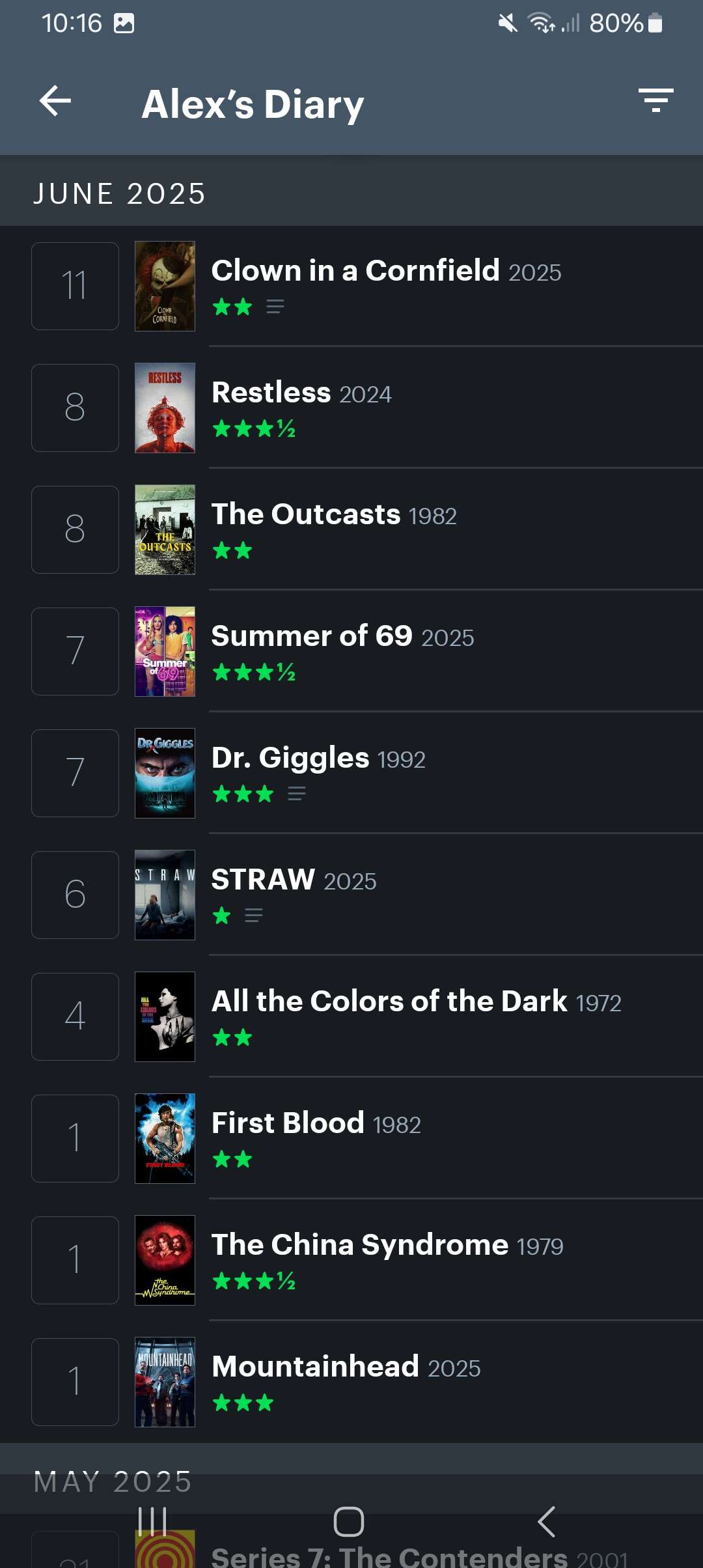Tap the system home button
Viewport: 703px width, 1568px height.
pos(349,1522)
